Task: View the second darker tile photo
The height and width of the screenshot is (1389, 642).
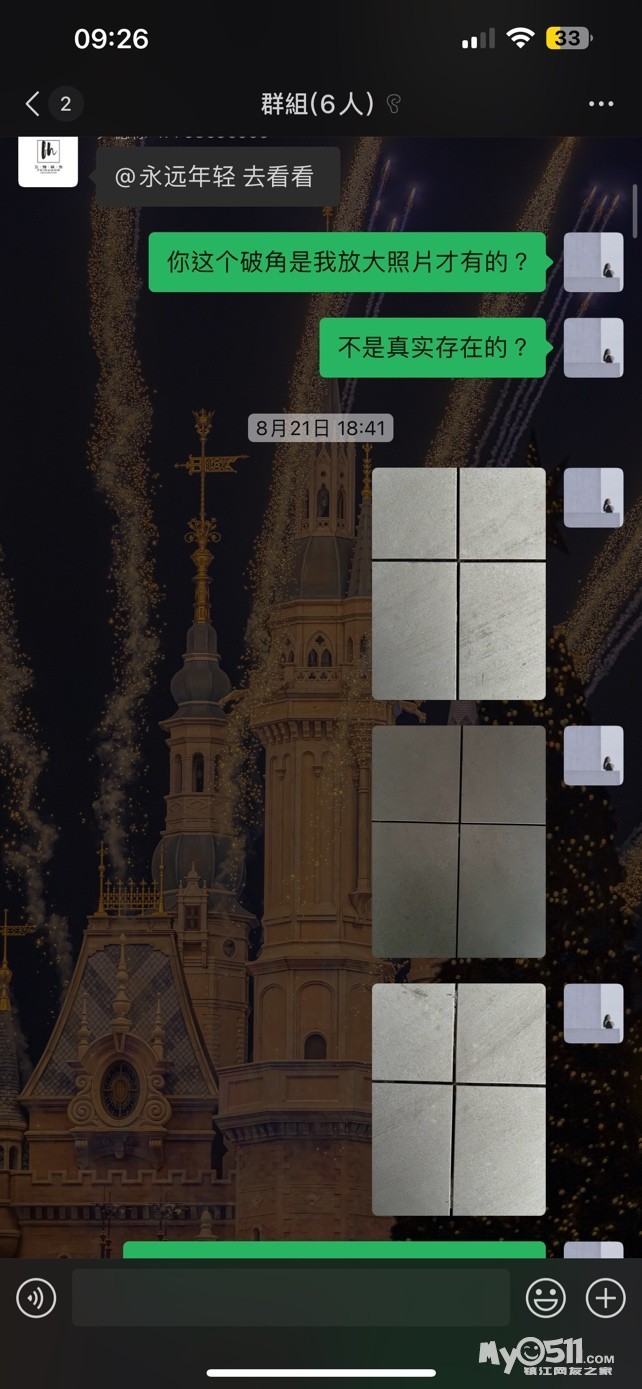Action: 459,841
